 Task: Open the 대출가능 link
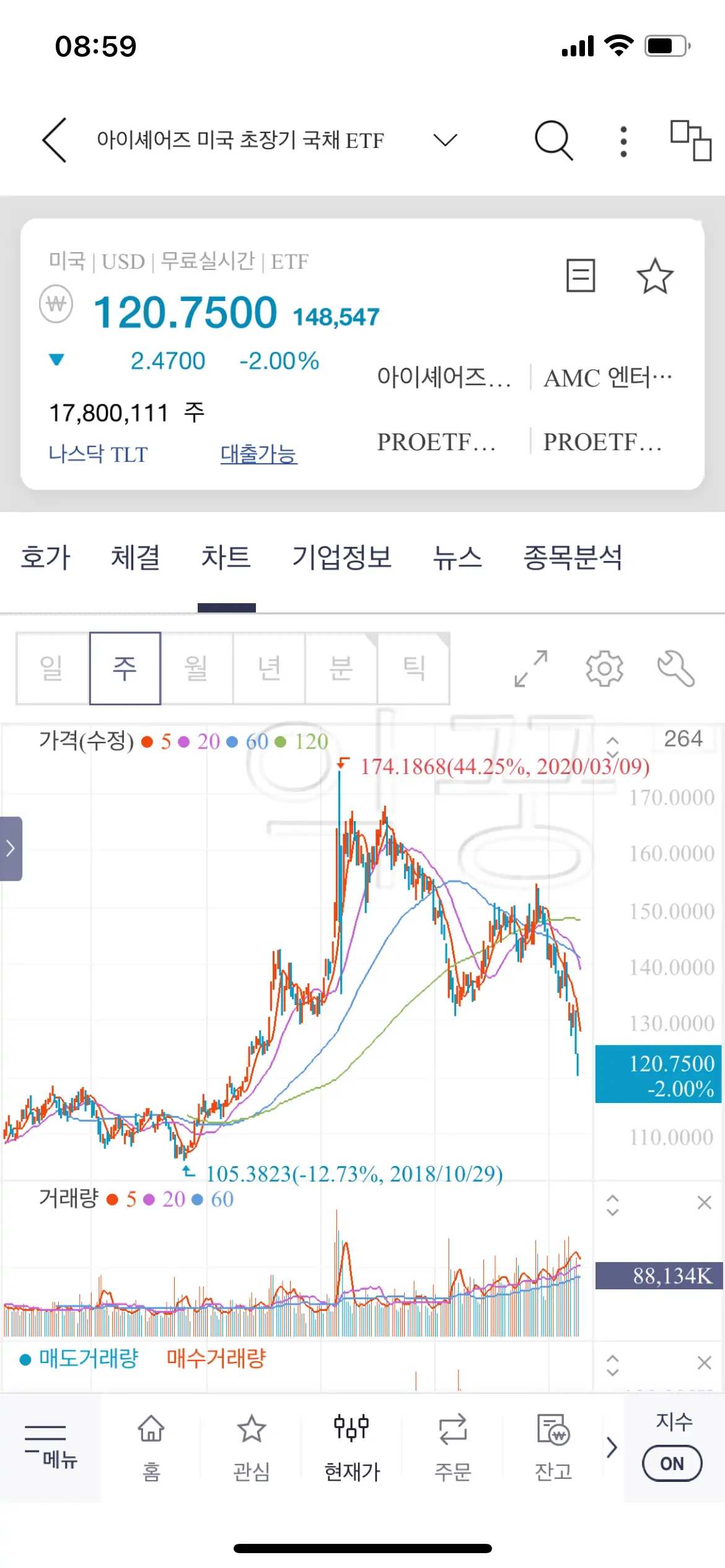[x=259, y=455]
